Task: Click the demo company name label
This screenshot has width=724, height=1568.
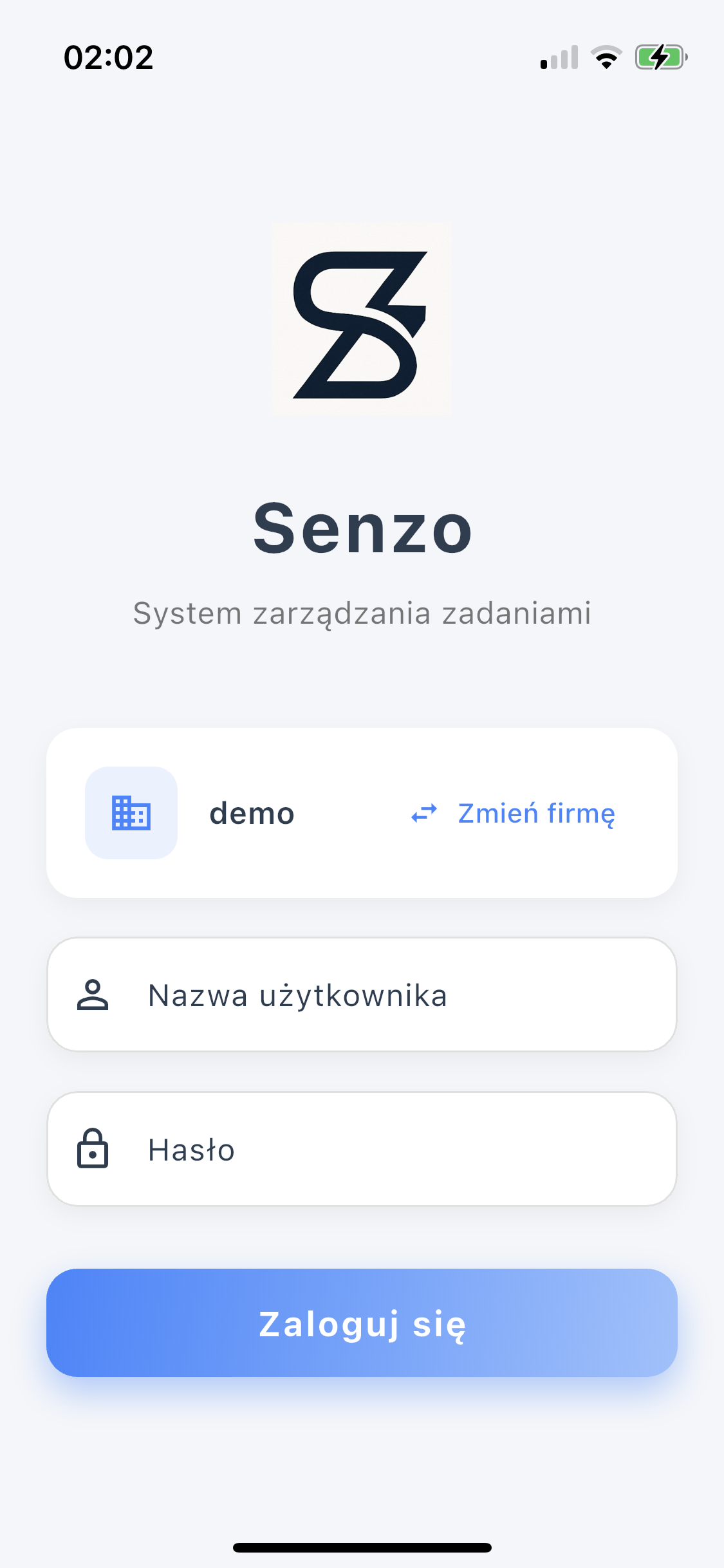Action: click(252, 813)
